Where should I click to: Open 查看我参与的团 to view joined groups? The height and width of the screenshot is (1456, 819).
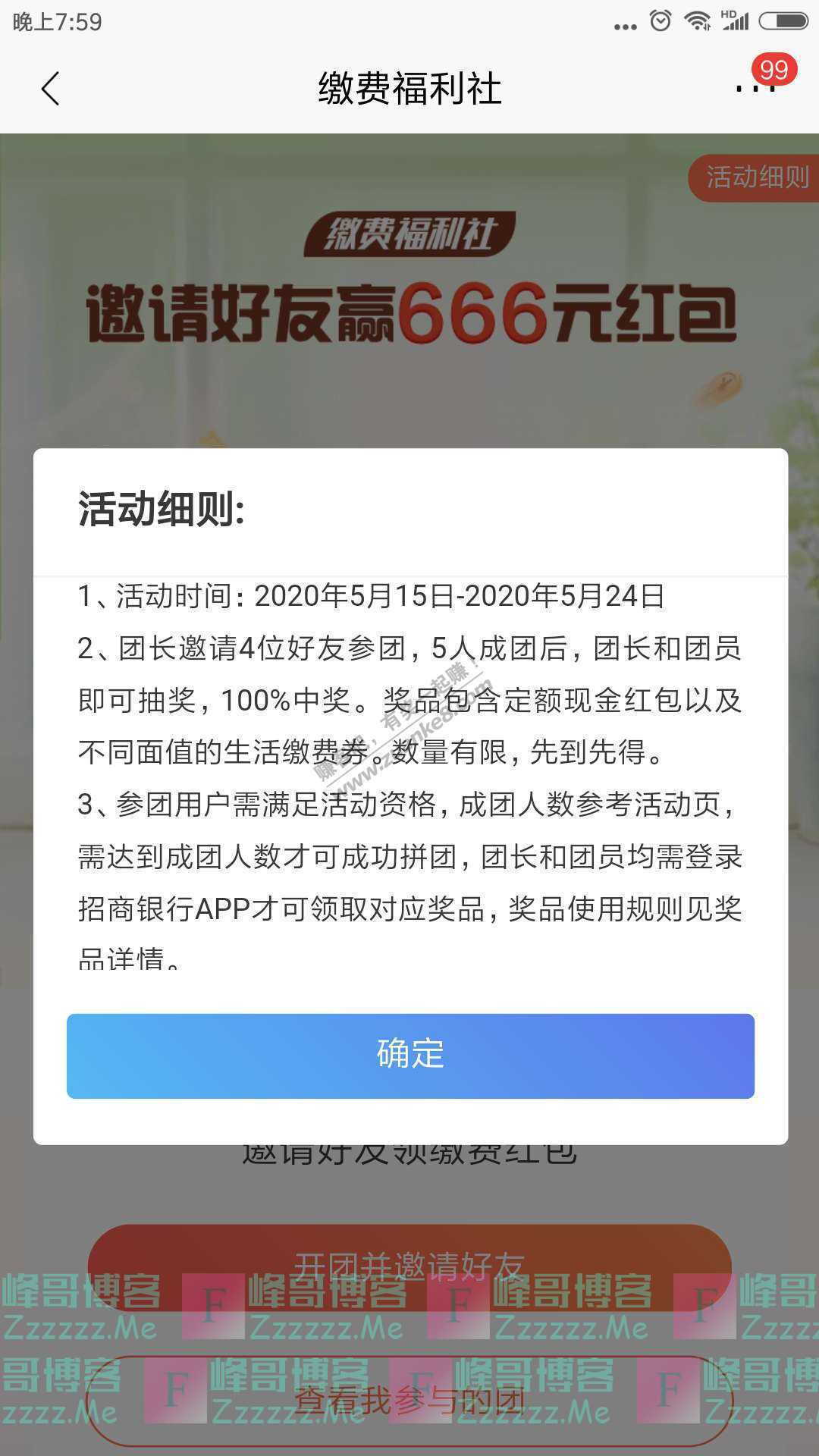pyautogui.click(x=409, y=1401)
